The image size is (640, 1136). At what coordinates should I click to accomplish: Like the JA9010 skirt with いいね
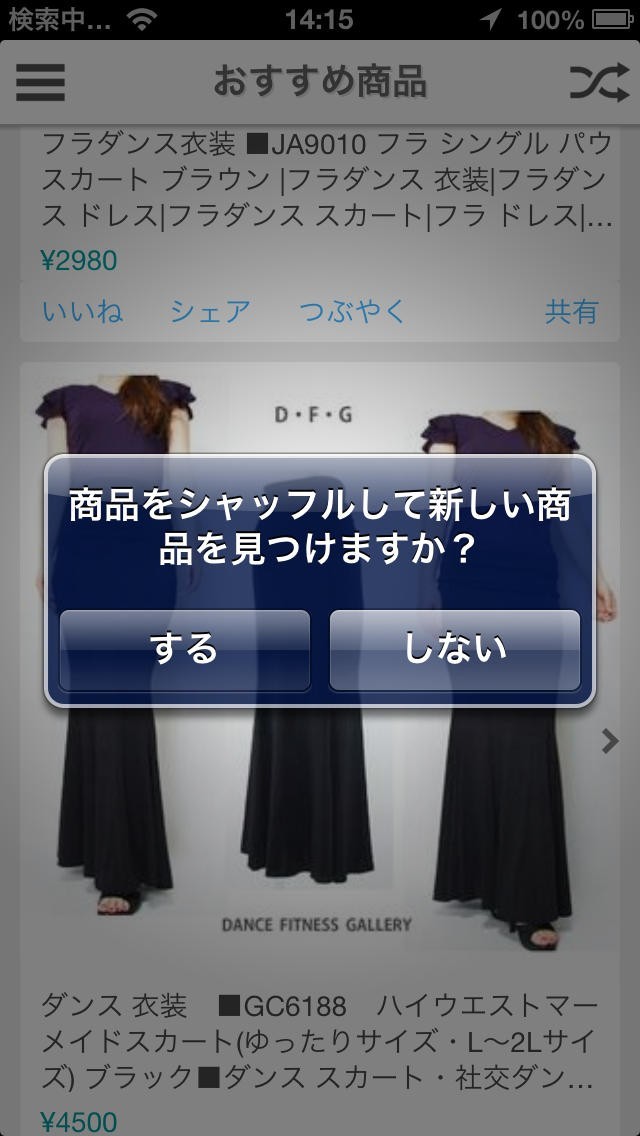(x=82, y=312)
